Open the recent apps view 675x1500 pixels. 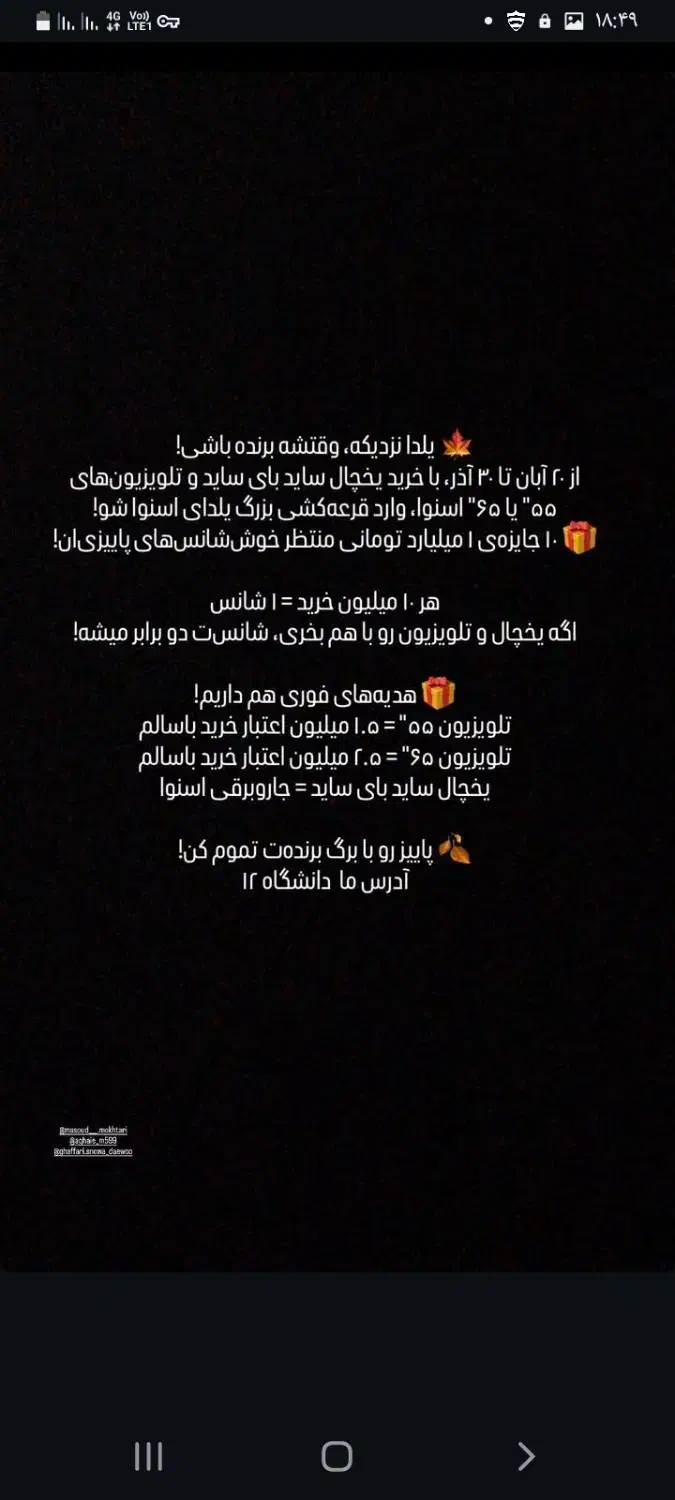coord(148,1456)
